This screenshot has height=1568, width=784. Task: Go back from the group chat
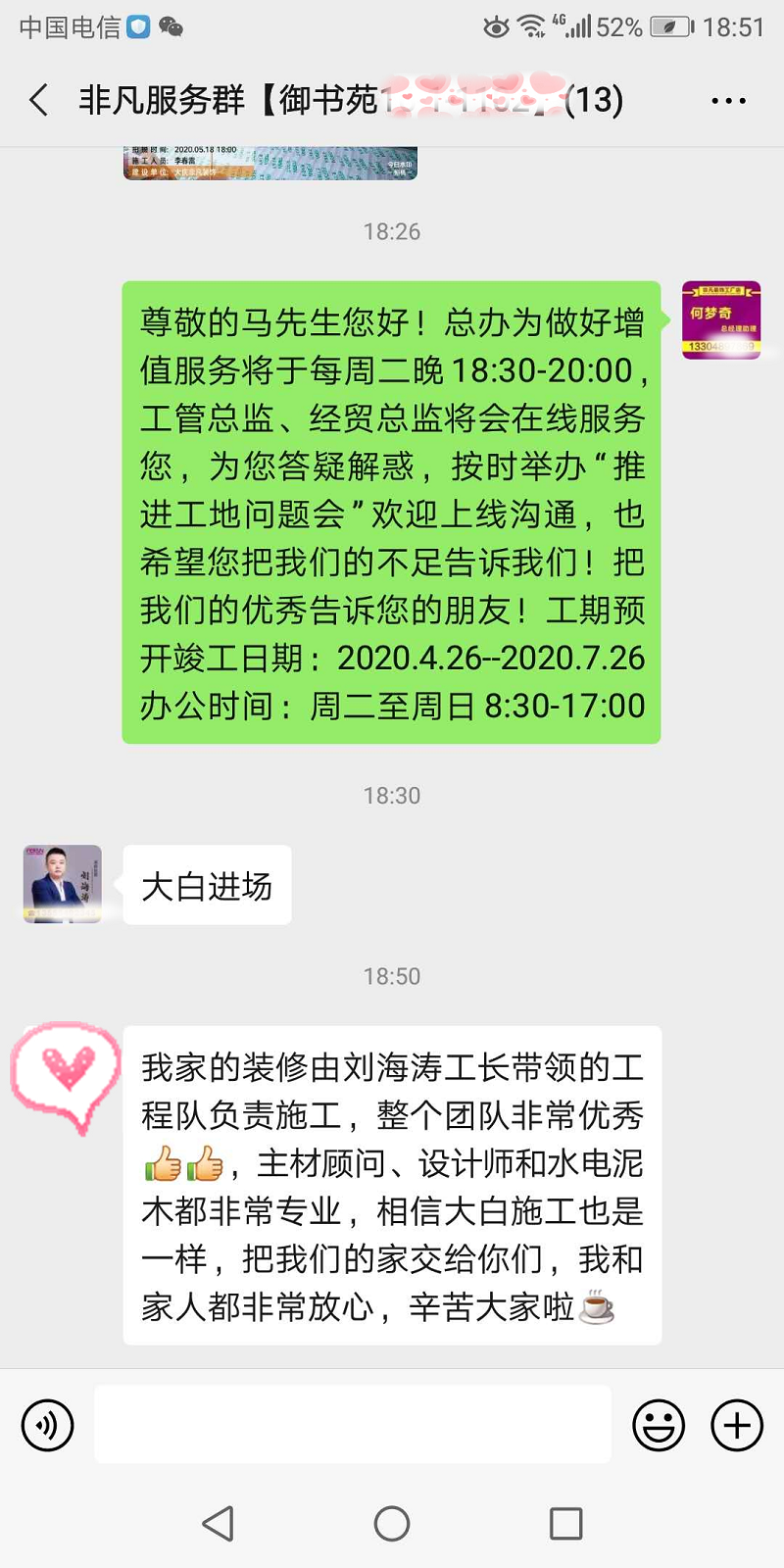click(x=39, y=100)
